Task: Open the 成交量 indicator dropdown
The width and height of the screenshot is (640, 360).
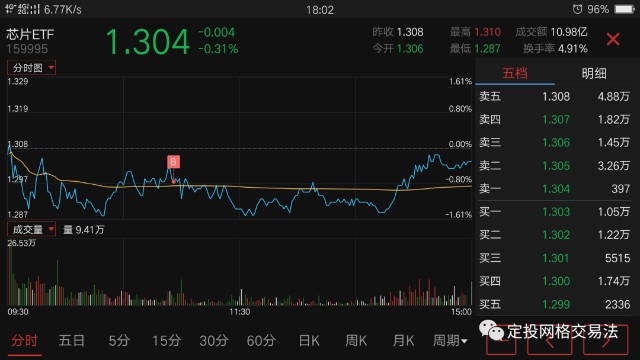Action: click(x=31, y=229)
